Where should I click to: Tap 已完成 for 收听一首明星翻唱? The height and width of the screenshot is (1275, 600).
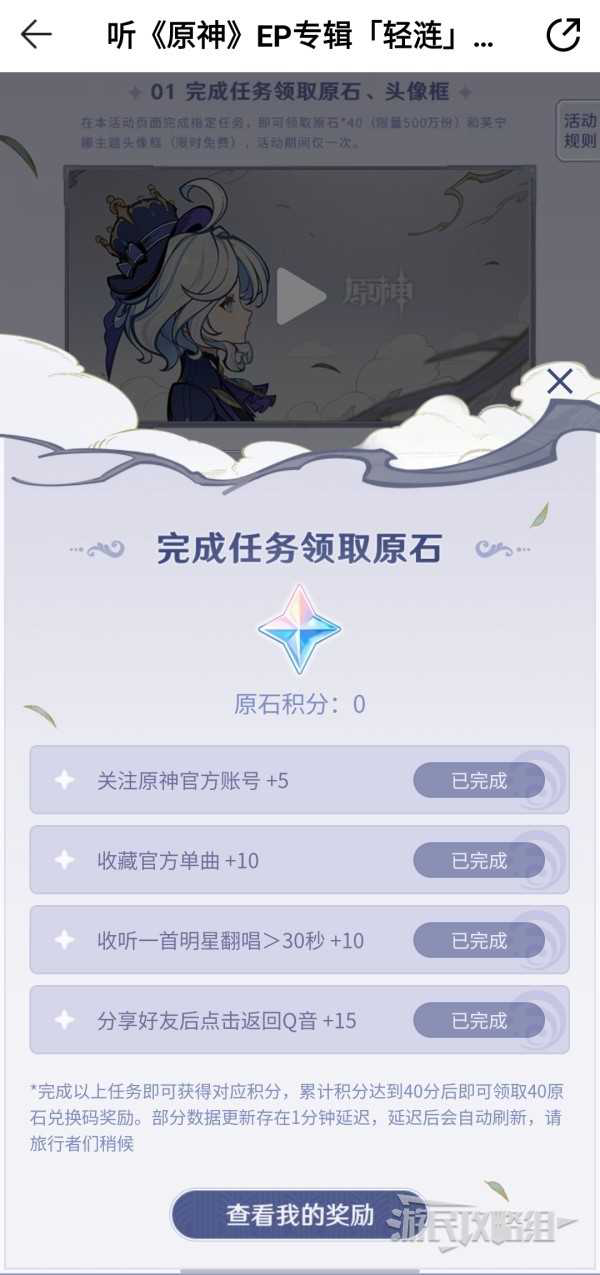(479, 940)
